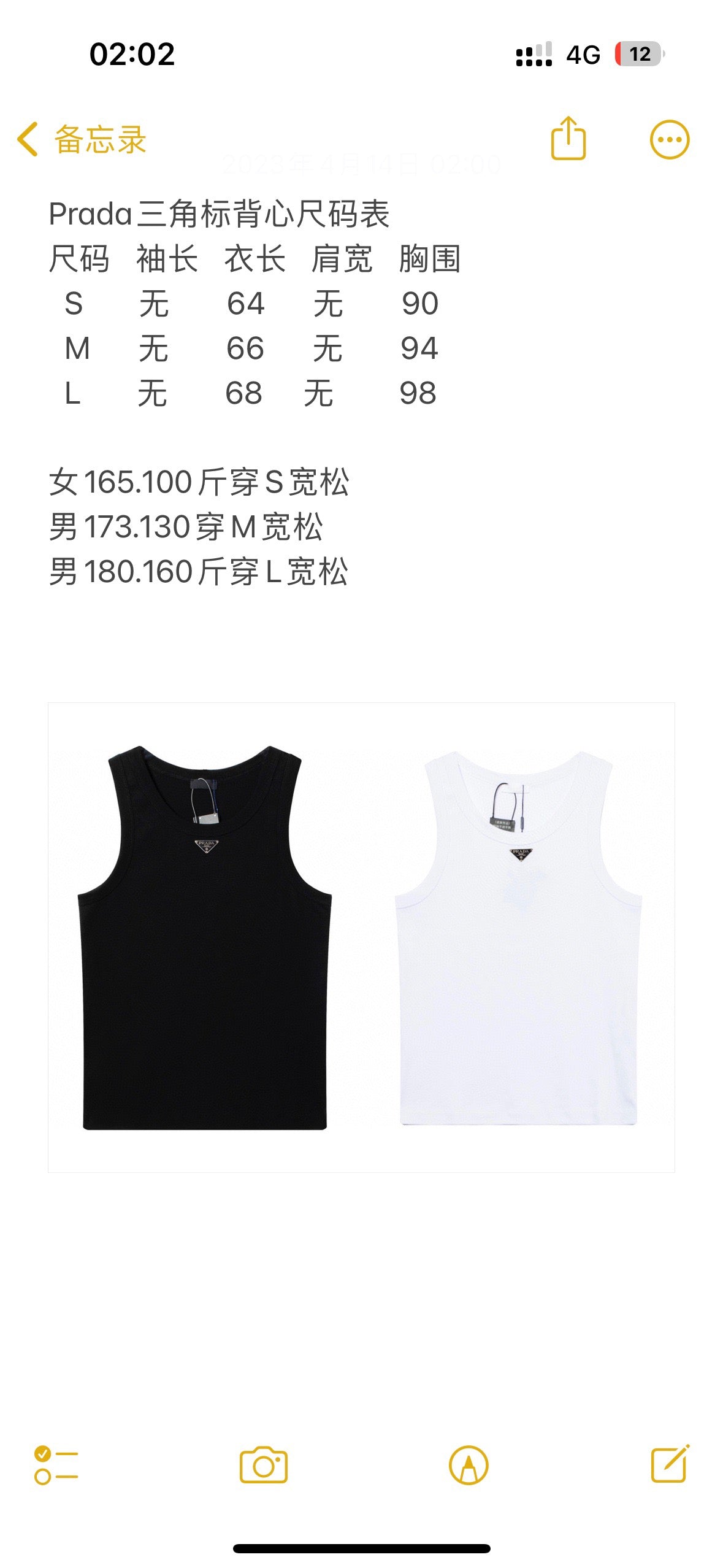The image size is (723, 1568).
Task: Add a checklist to the note
Action: click(56, 1465)
